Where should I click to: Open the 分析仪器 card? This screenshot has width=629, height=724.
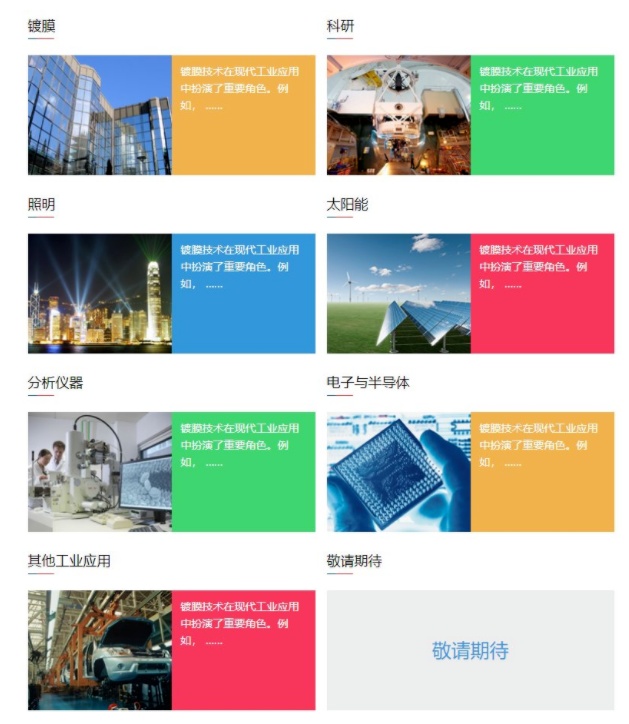(171, 472)
